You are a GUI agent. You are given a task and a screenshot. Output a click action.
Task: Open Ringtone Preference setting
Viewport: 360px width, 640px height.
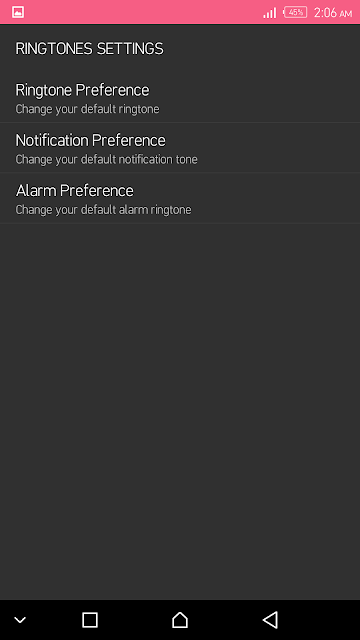point(180,98)
